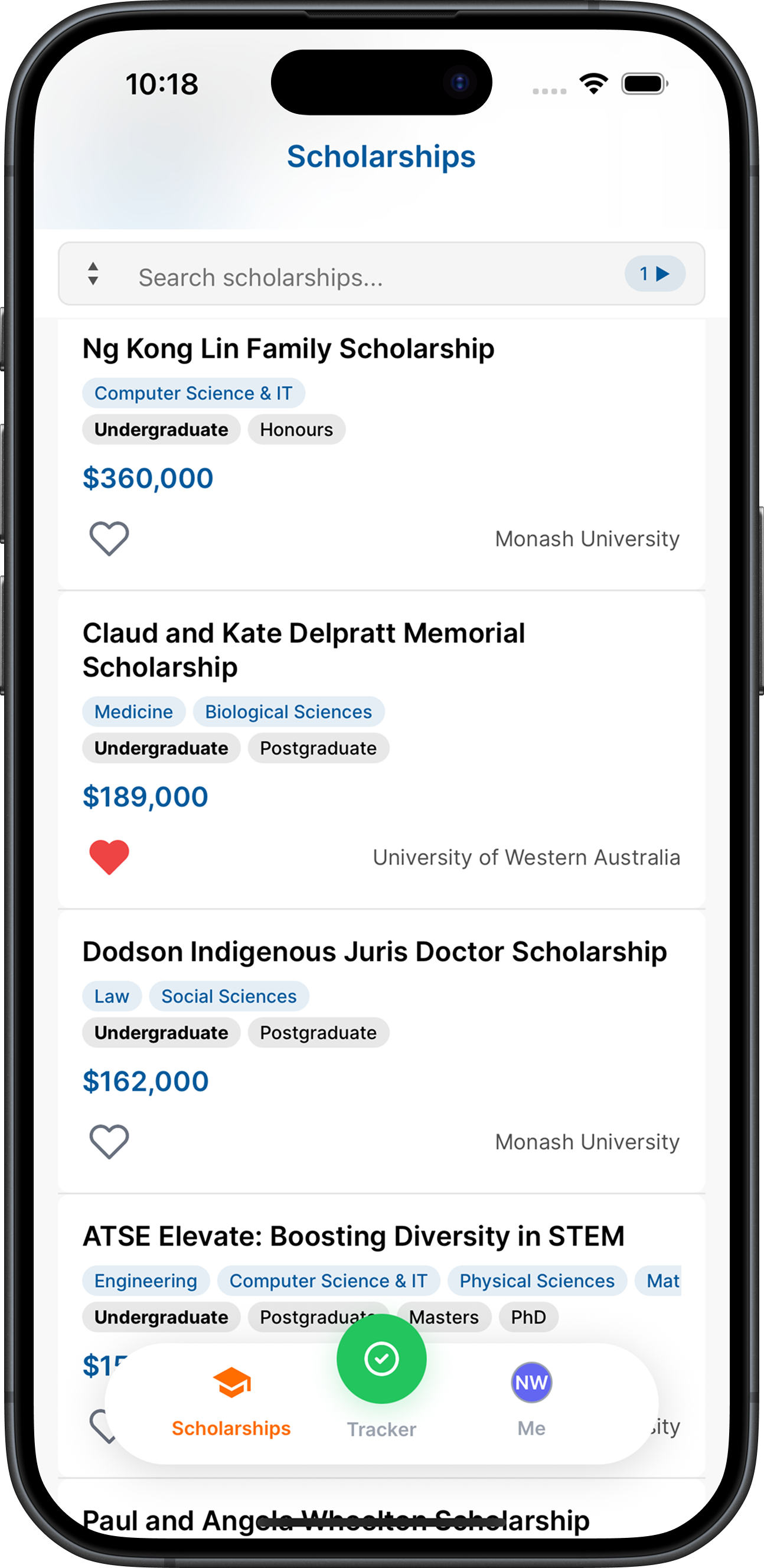Tap the "Medicine" tag on the Delpratt card
Screen dimensions: 764x1568
point(133,711)
